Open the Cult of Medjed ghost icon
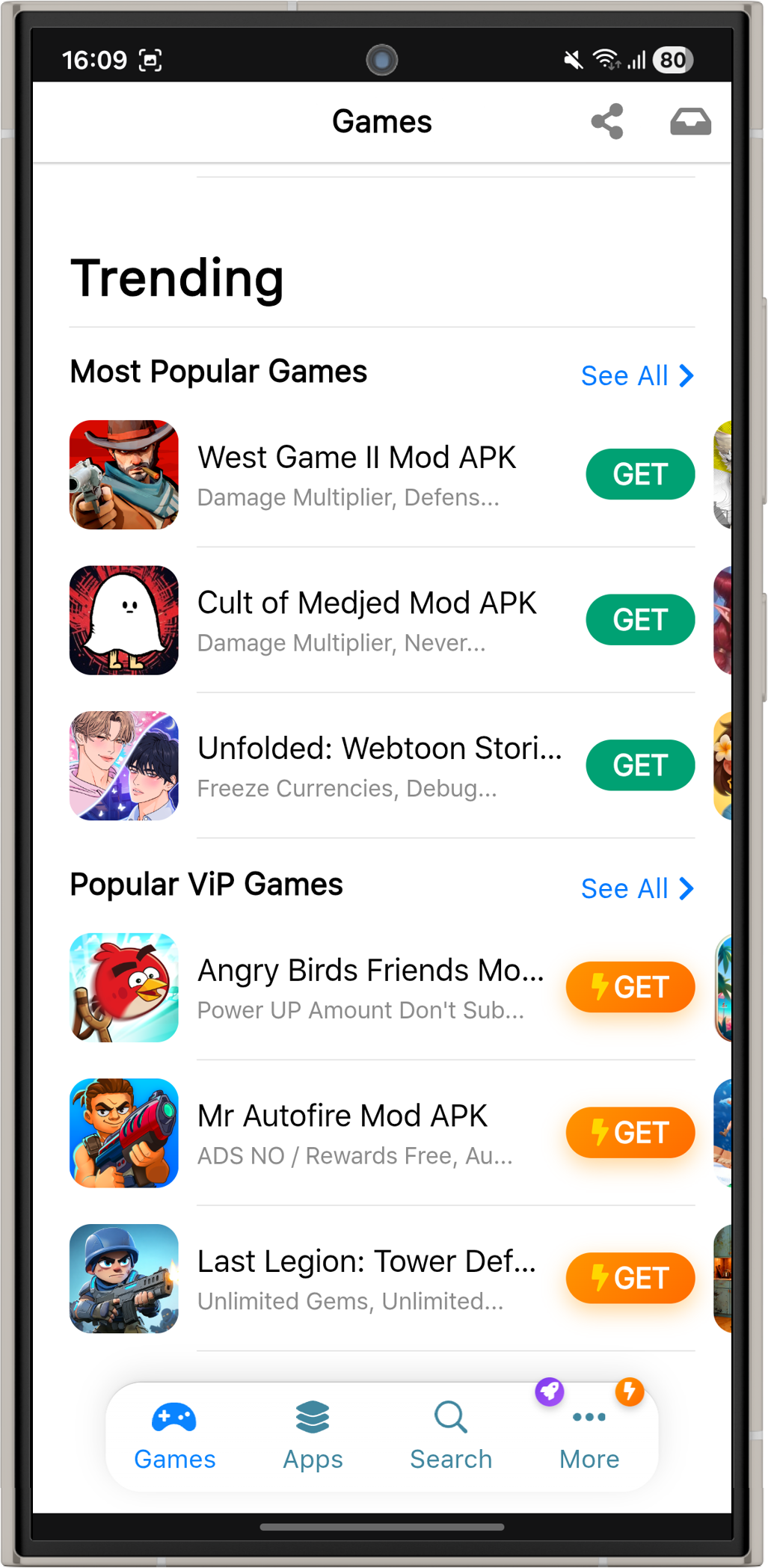 [123, 620]
